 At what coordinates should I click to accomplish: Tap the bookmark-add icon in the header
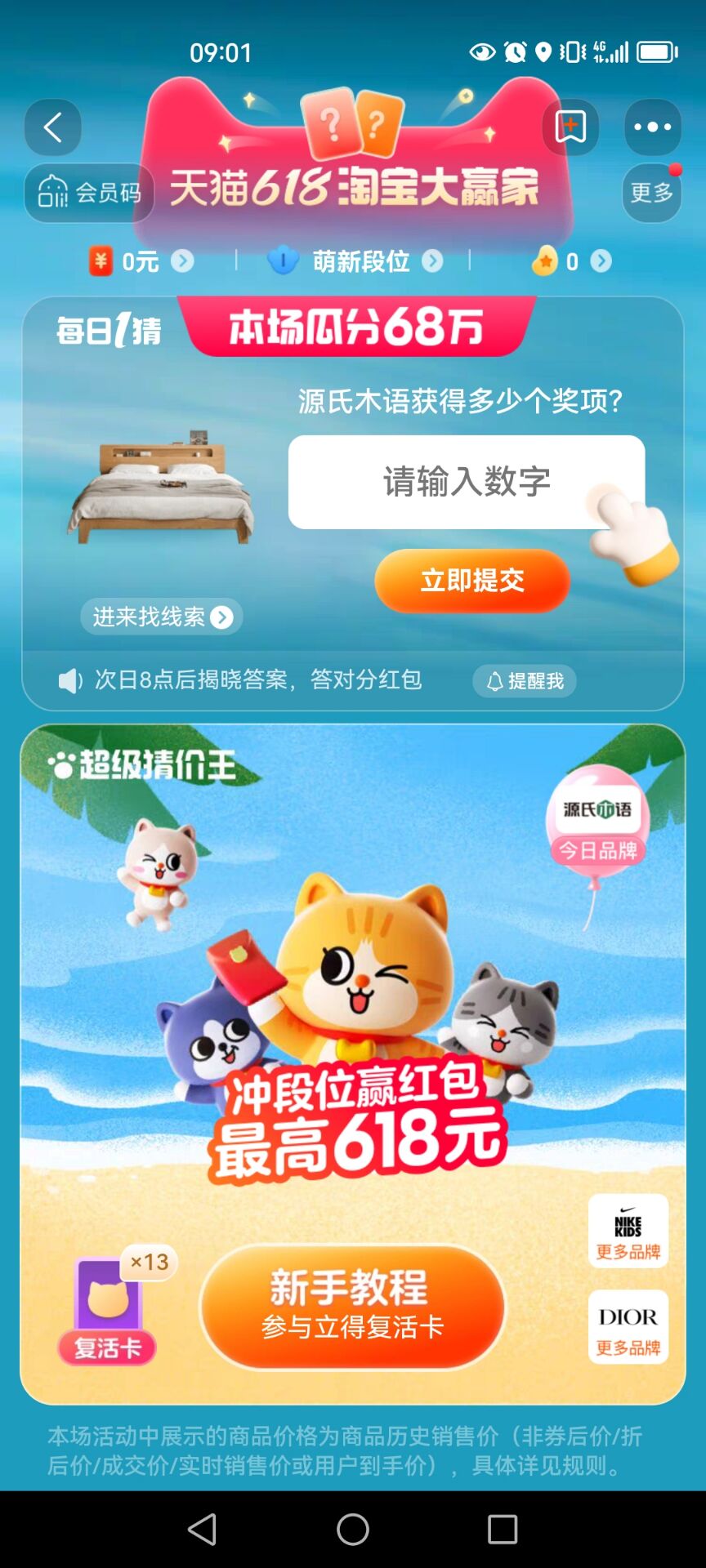(570, 127)
